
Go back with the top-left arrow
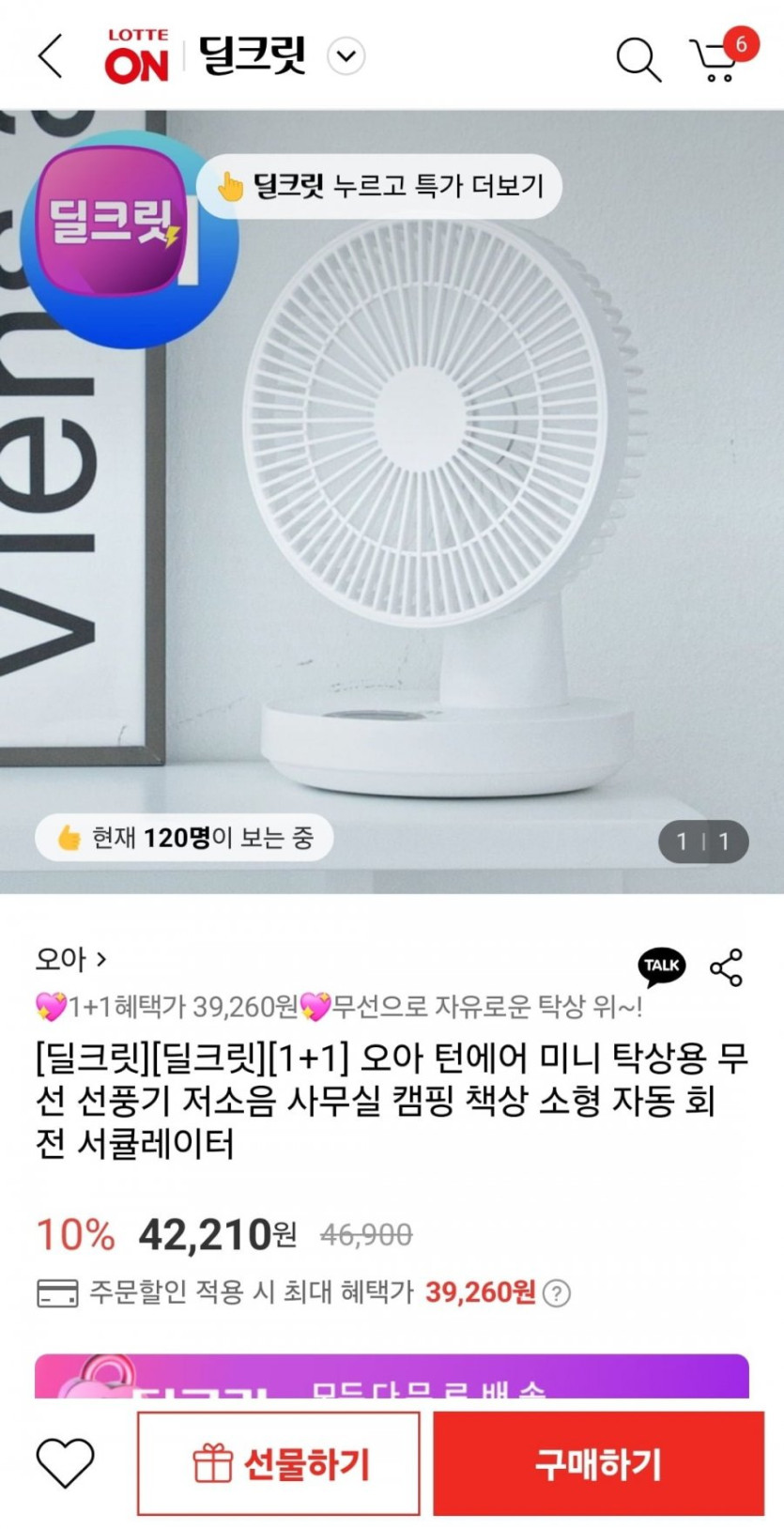point(51,56)
